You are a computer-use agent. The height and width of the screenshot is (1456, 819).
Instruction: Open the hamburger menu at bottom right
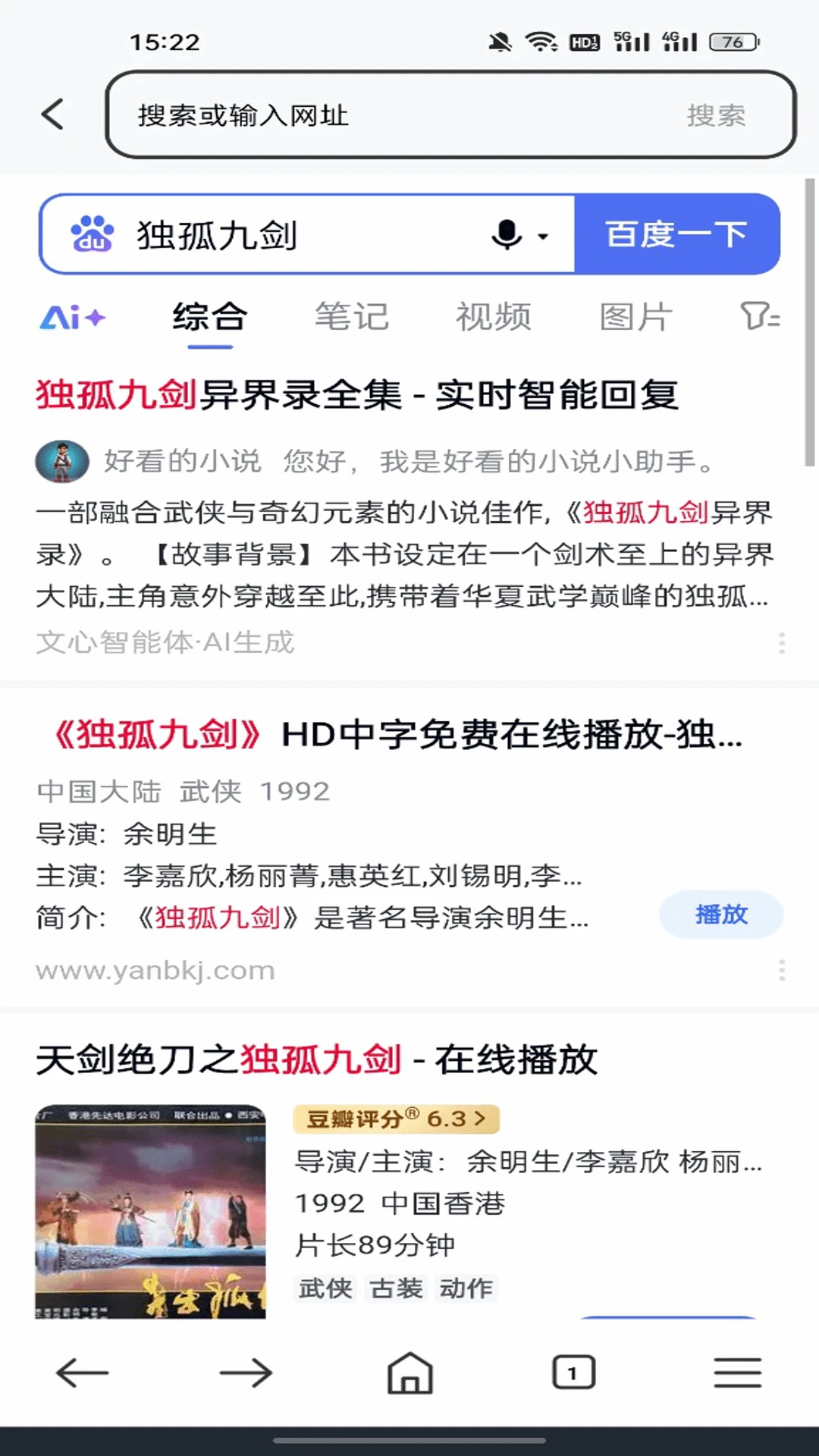coord(736,1373)
